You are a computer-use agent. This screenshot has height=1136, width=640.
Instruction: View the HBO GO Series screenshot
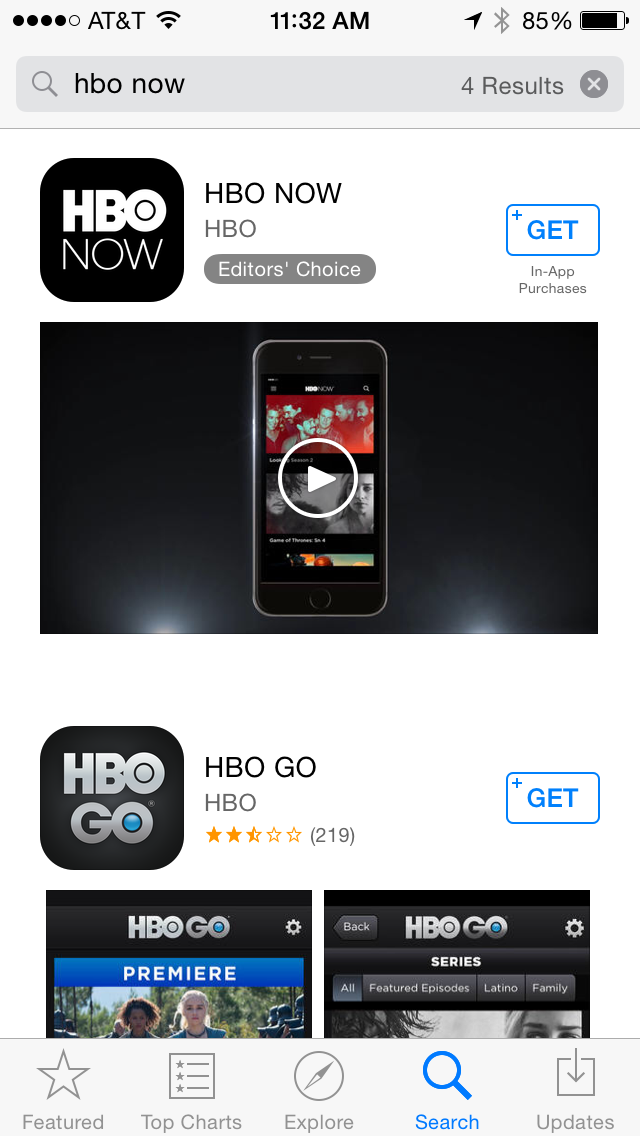point(457,963)
